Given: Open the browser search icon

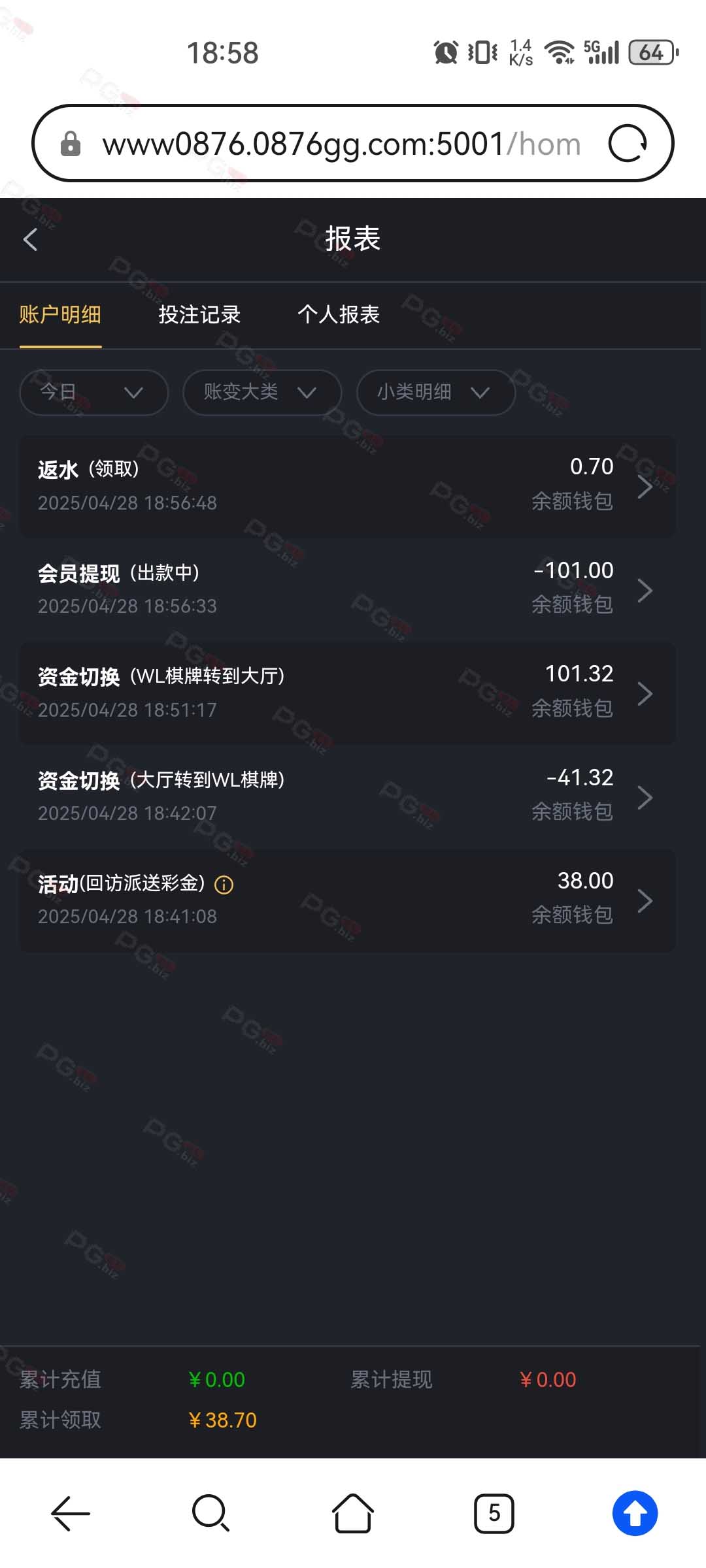Looking at the screenshot, I should point(211,1513).
